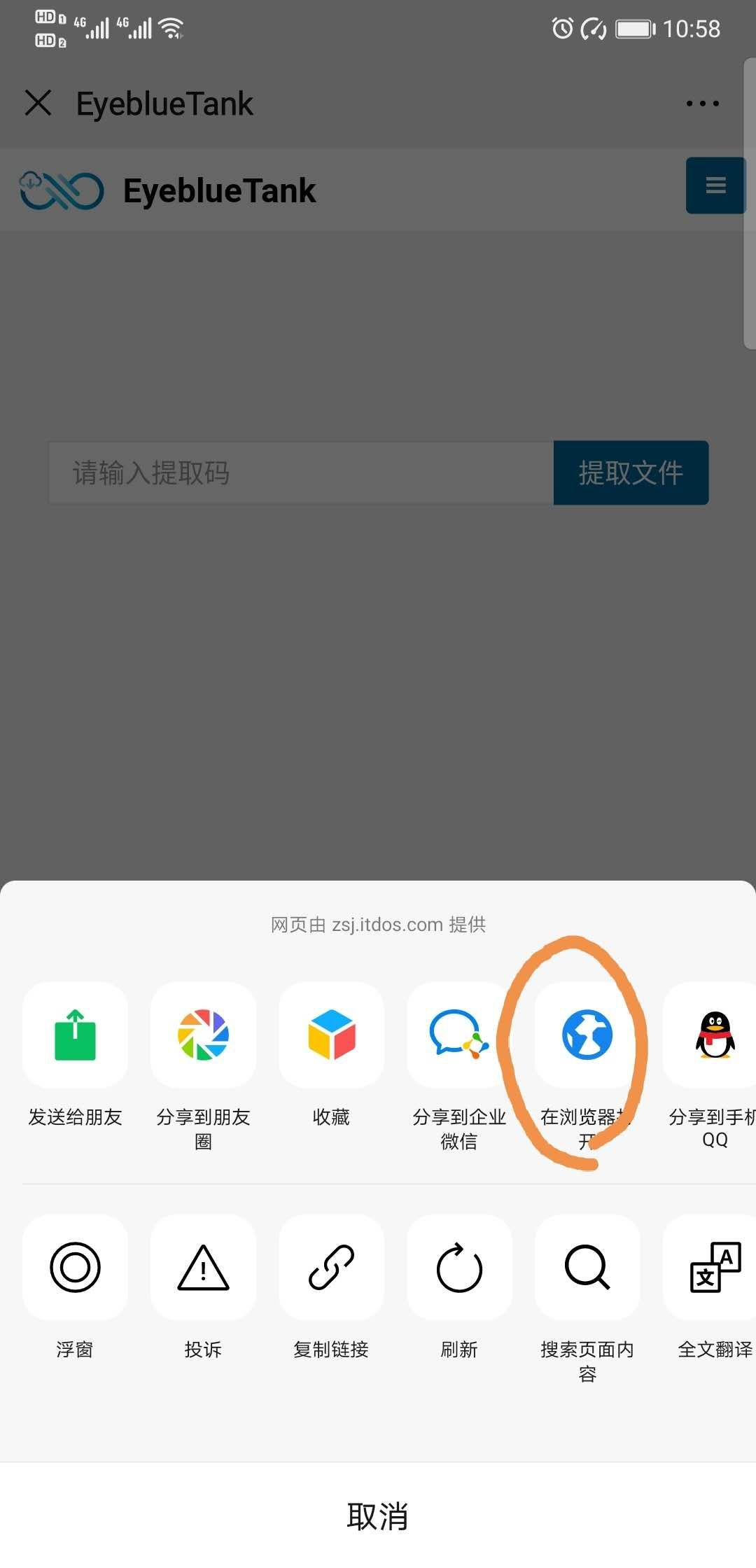Open the page in browser

point(587,1035)
